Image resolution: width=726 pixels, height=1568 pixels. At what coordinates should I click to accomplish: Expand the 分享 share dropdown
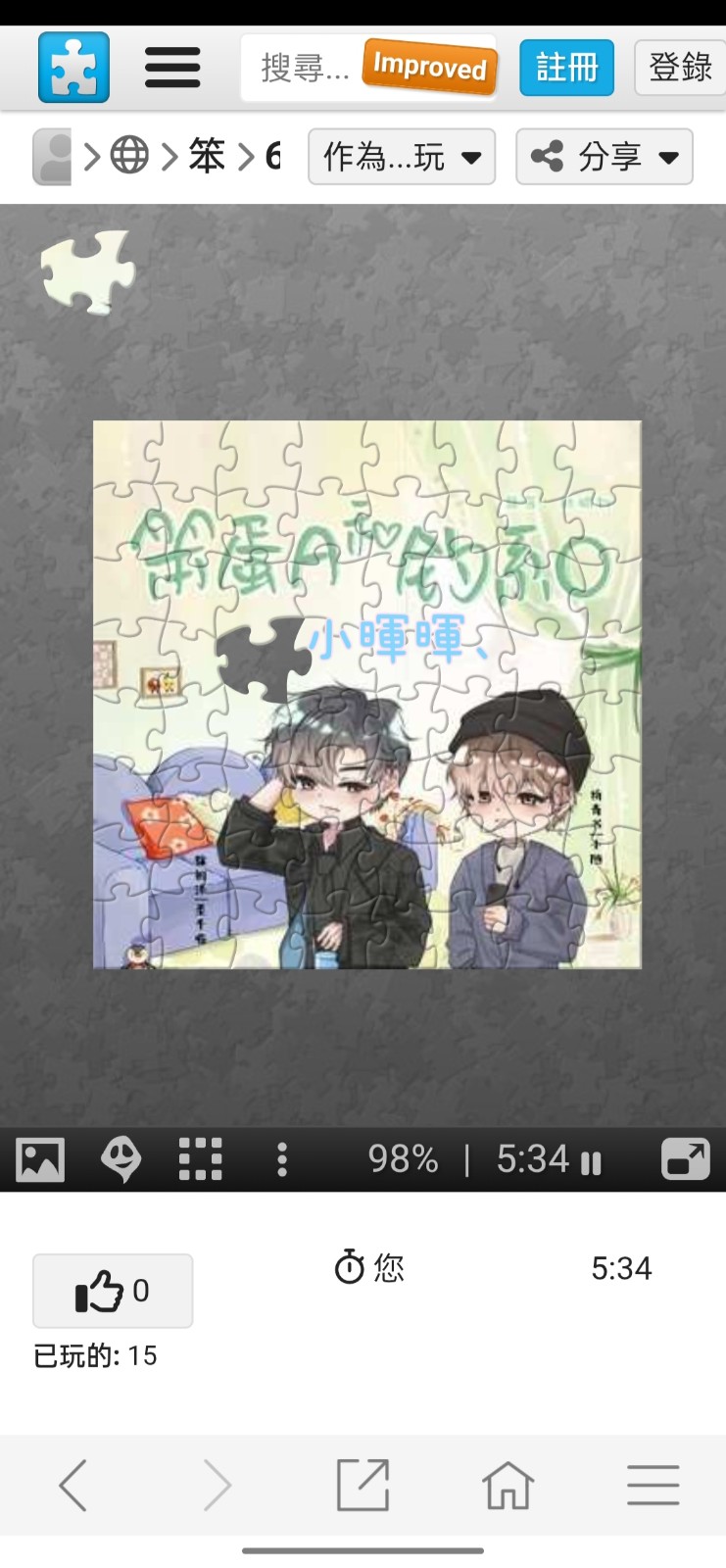(x=605, y=157)
